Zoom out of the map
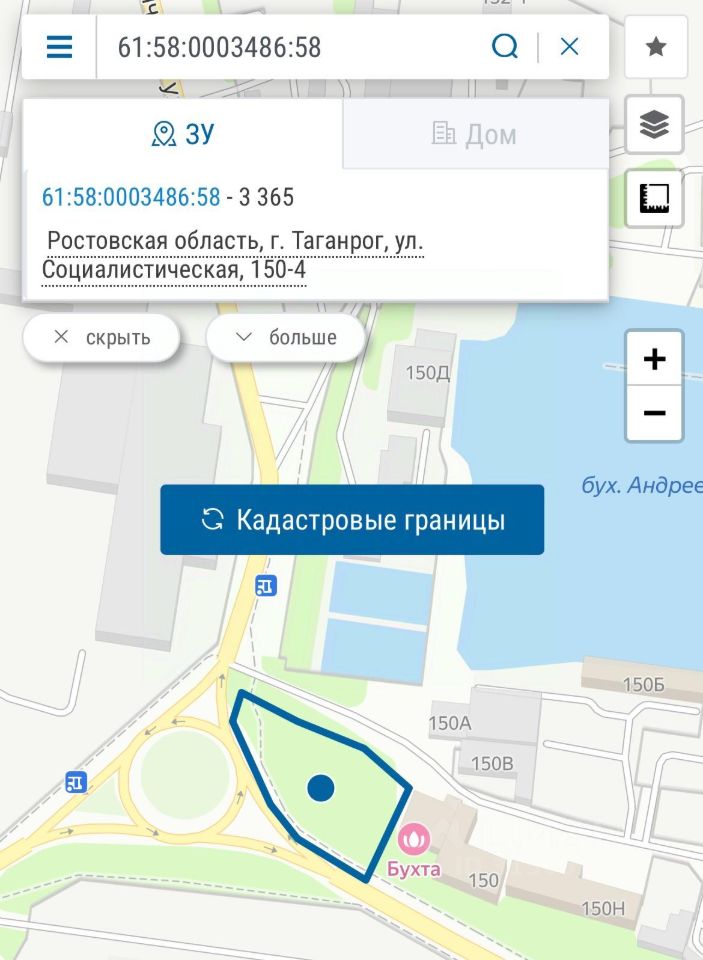This screenshot has width=703, height=960. pos(655,413)
